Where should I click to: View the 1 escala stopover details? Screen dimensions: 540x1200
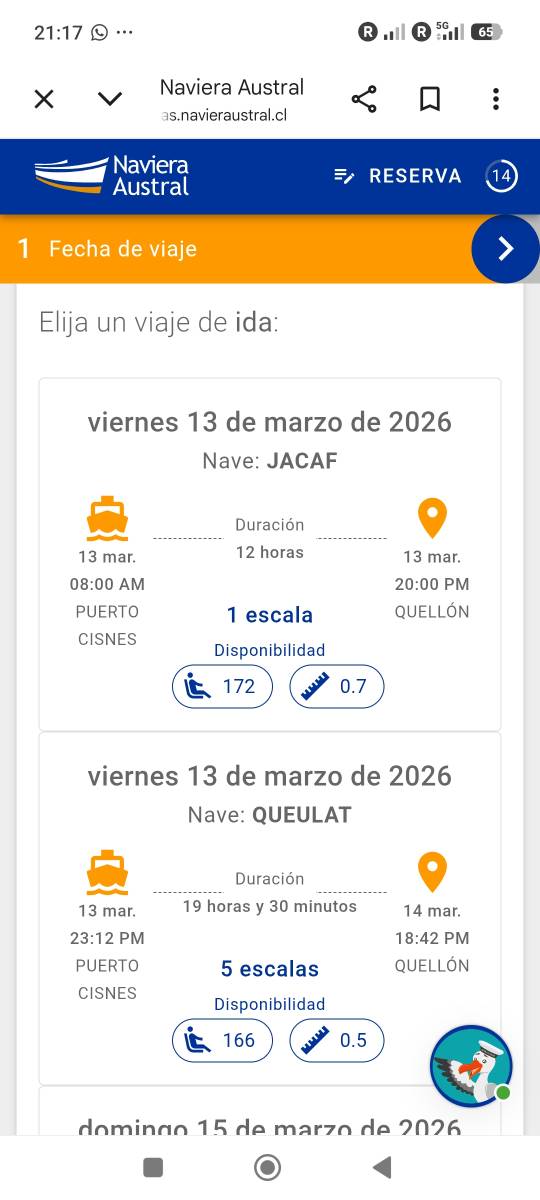270,615
